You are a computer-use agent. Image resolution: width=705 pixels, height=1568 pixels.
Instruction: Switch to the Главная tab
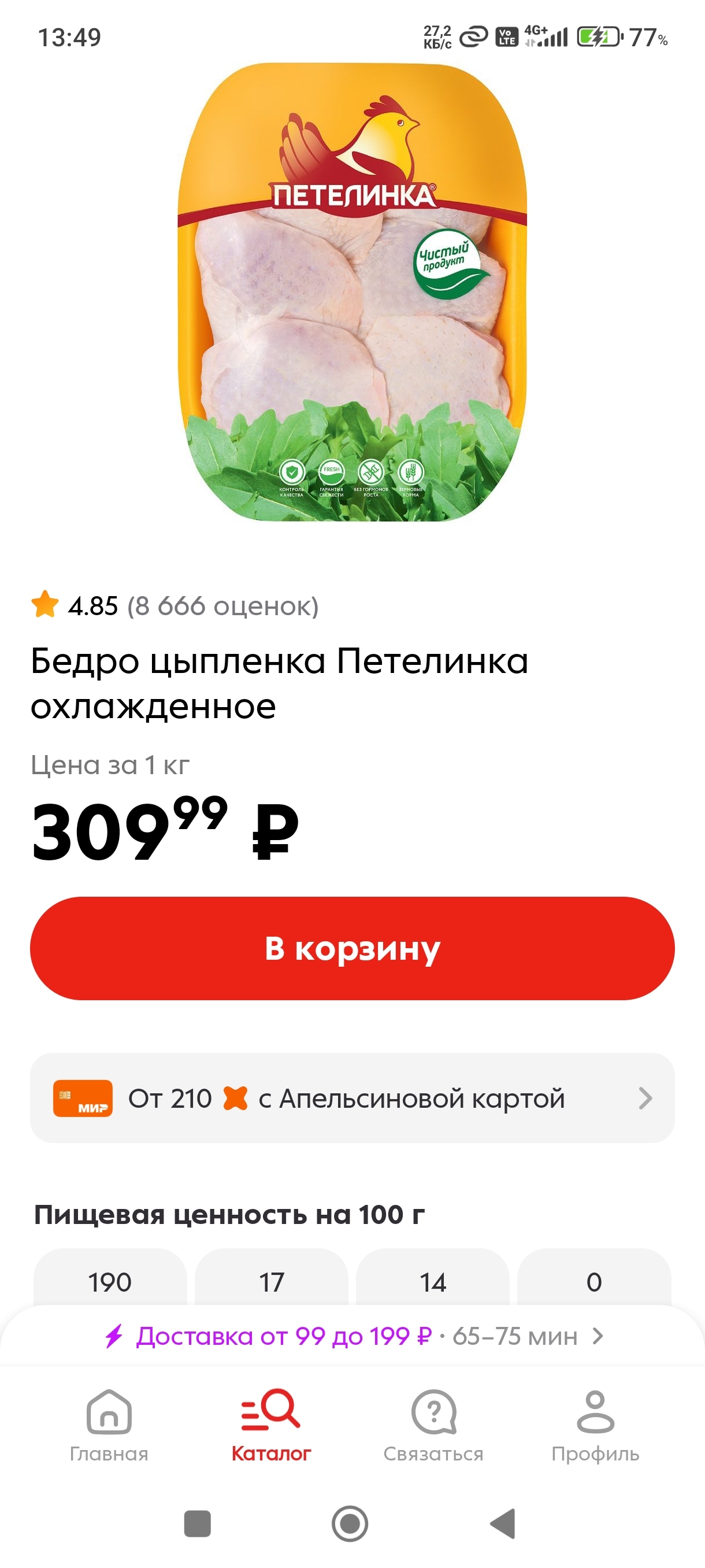pyautogui.click(x=109, y=1426)
